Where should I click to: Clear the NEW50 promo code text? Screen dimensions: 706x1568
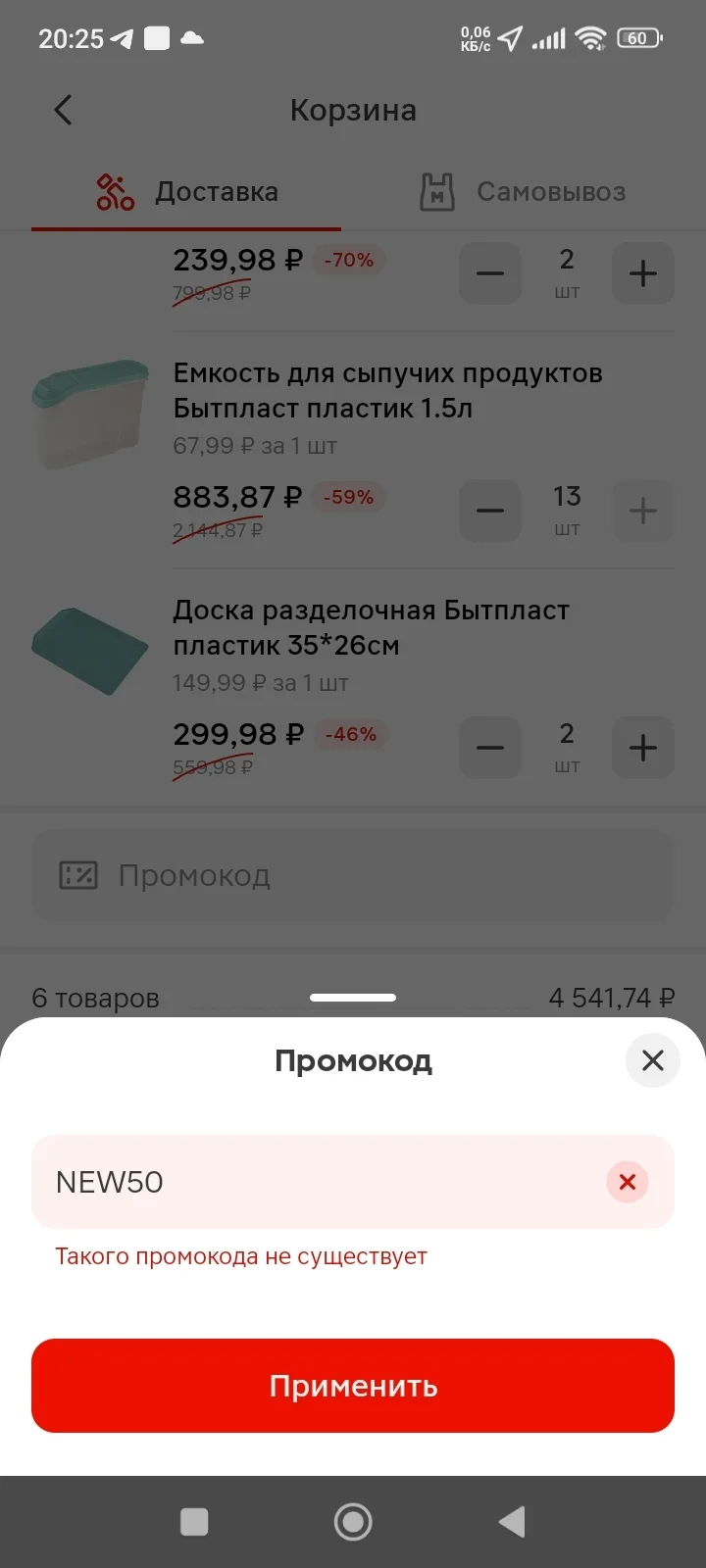[x=628, y=1182]
